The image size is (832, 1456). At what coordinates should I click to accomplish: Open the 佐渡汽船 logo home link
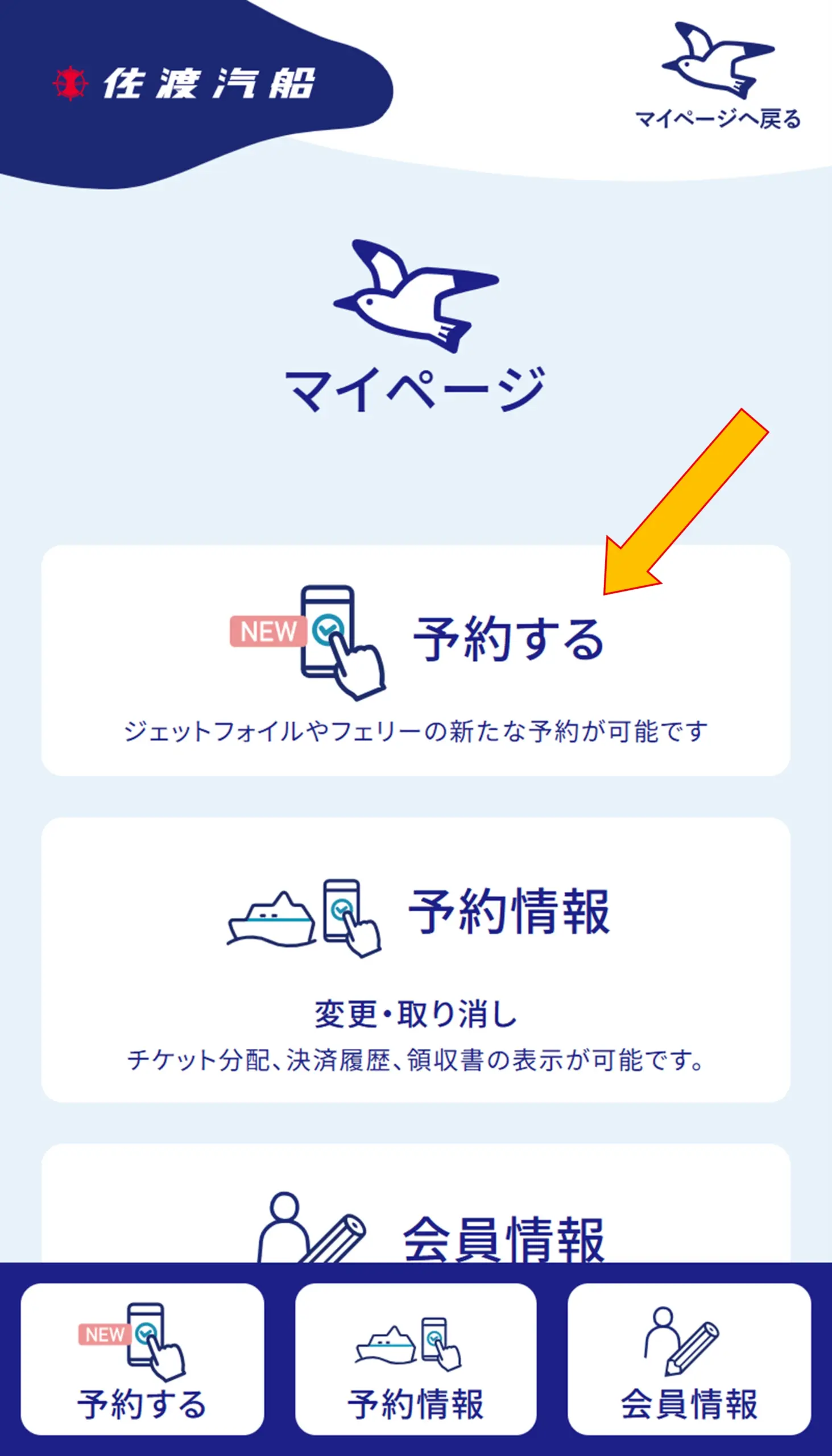click(184, 84)
